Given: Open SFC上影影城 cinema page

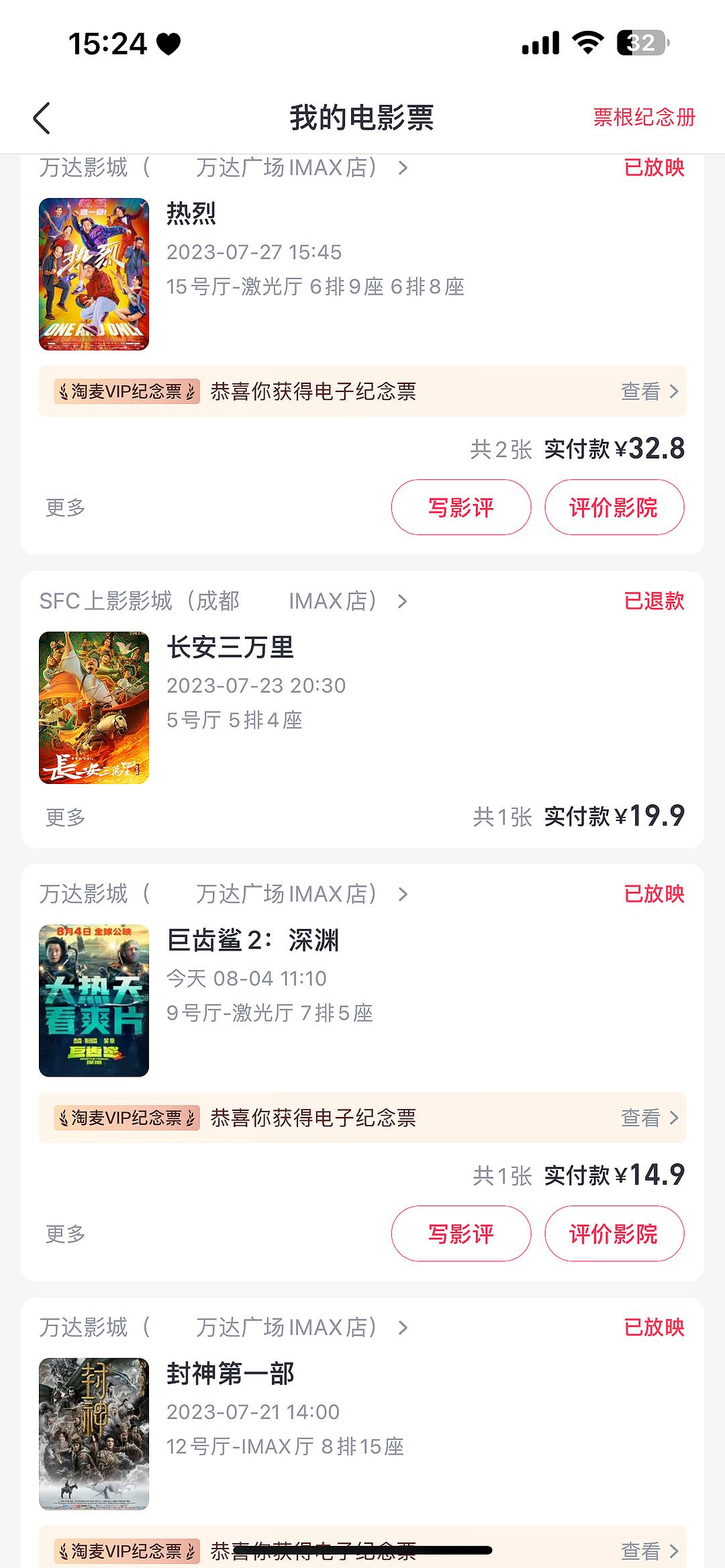Looking at the screenshot, I should tap(223, 601).
